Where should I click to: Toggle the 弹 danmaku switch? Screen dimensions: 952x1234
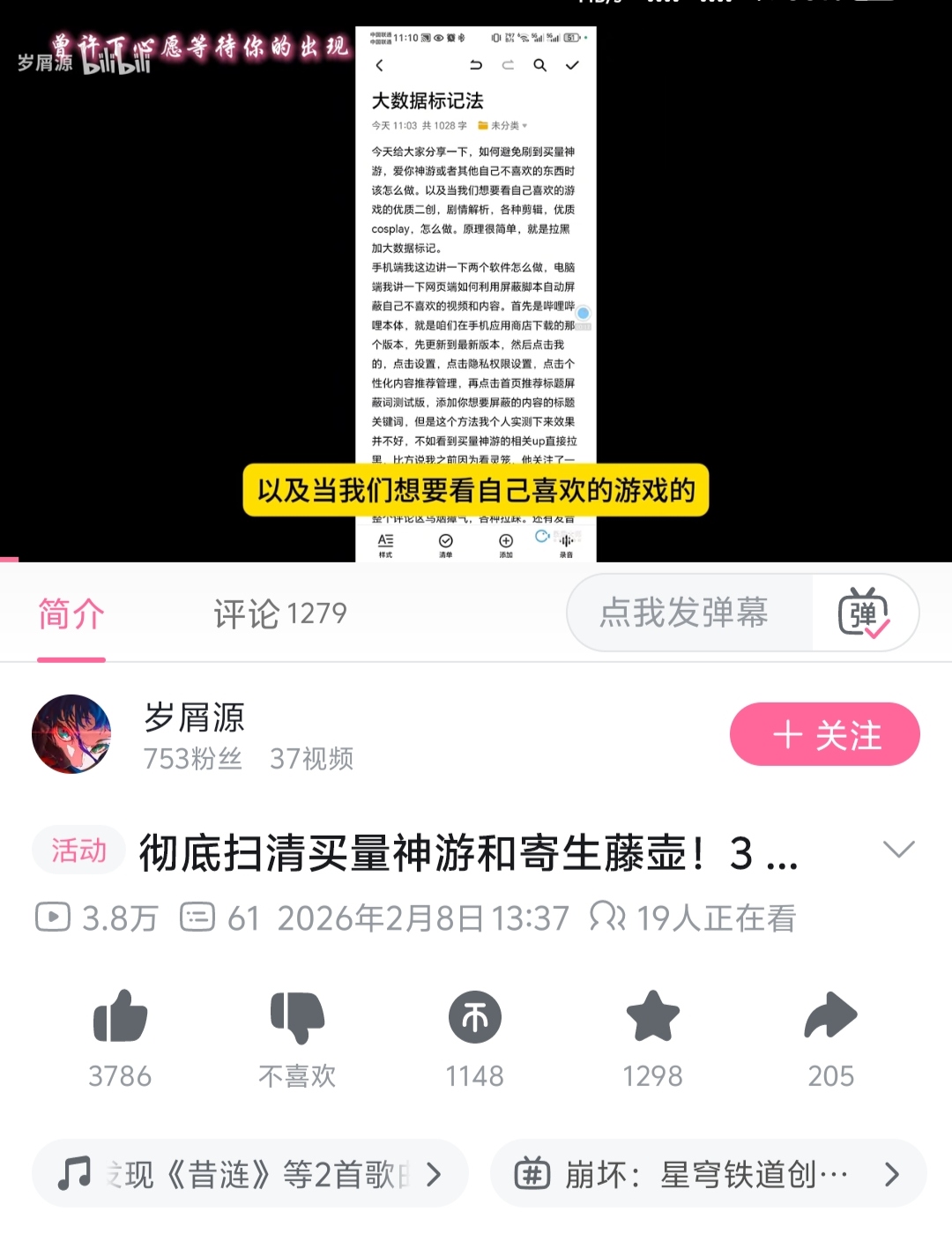pos(864,613)
